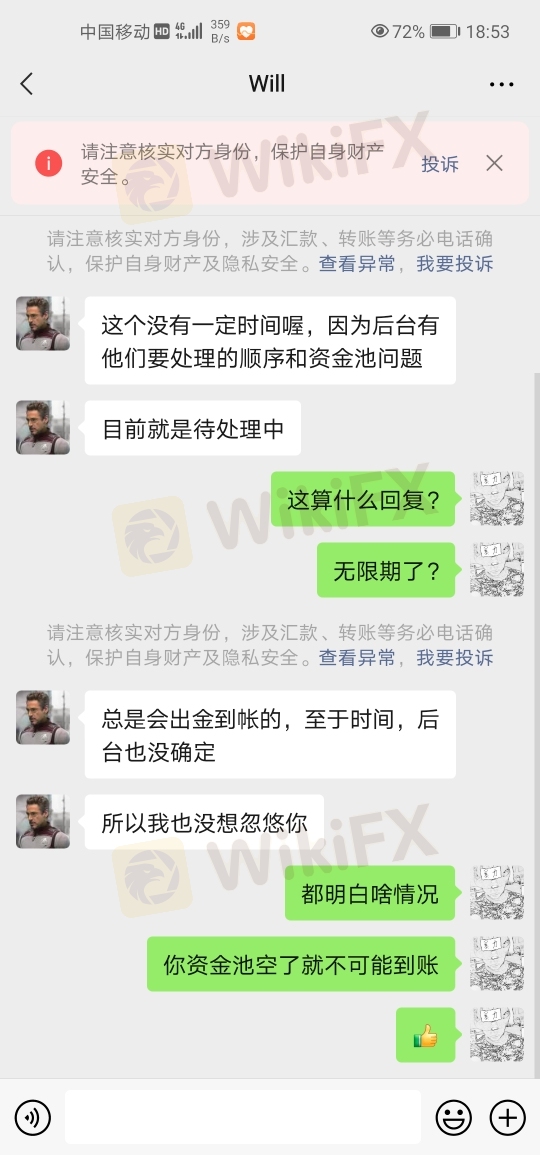Open the three-dot chat options menu

(x=502, y=85)
